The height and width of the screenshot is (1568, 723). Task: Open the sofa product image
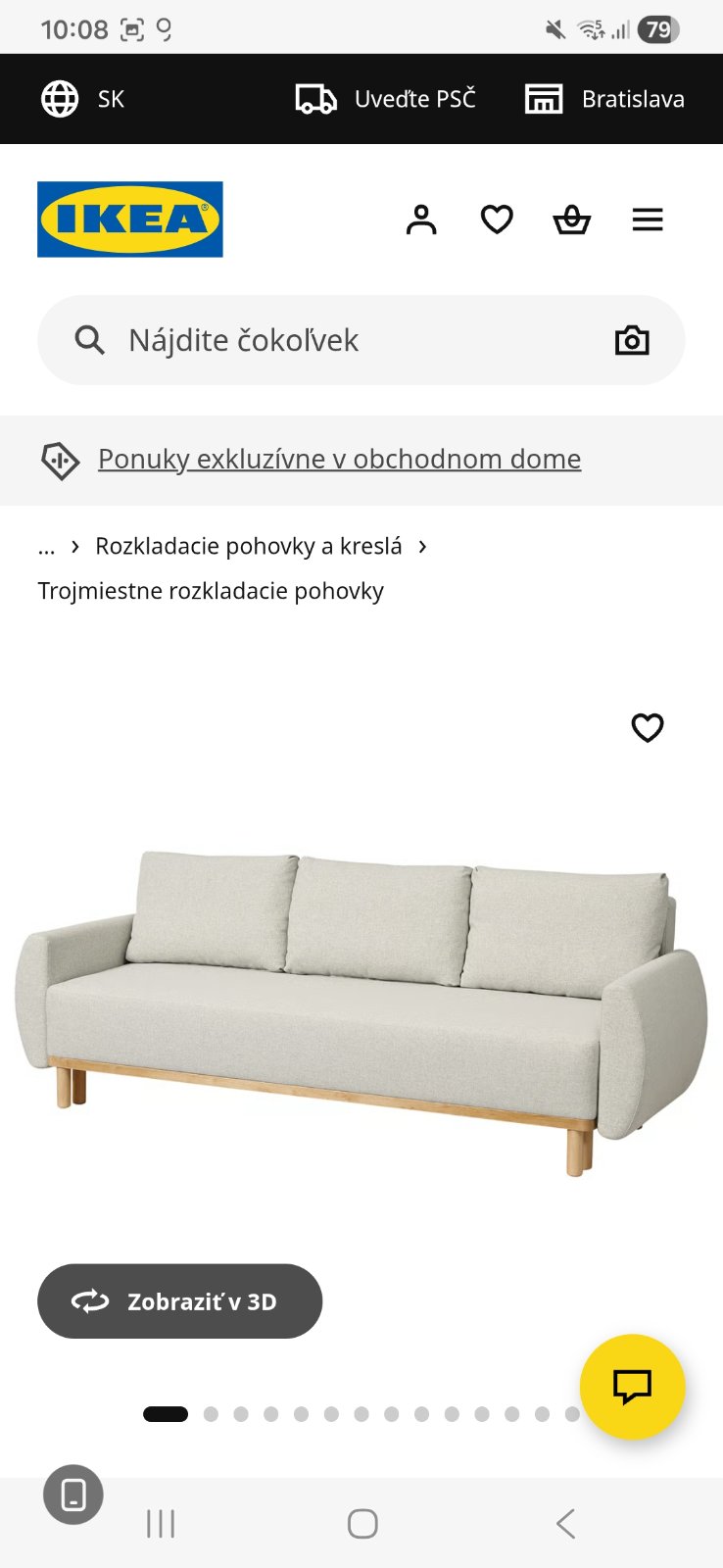point(361,1009)
